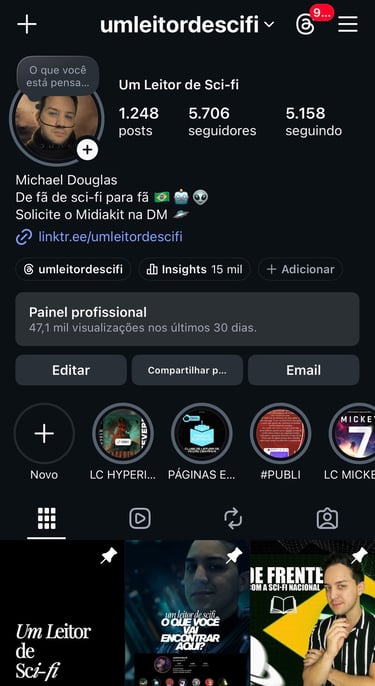Expand the umleitordescifi account switcher
375x686 pixels.
(187, 24)
